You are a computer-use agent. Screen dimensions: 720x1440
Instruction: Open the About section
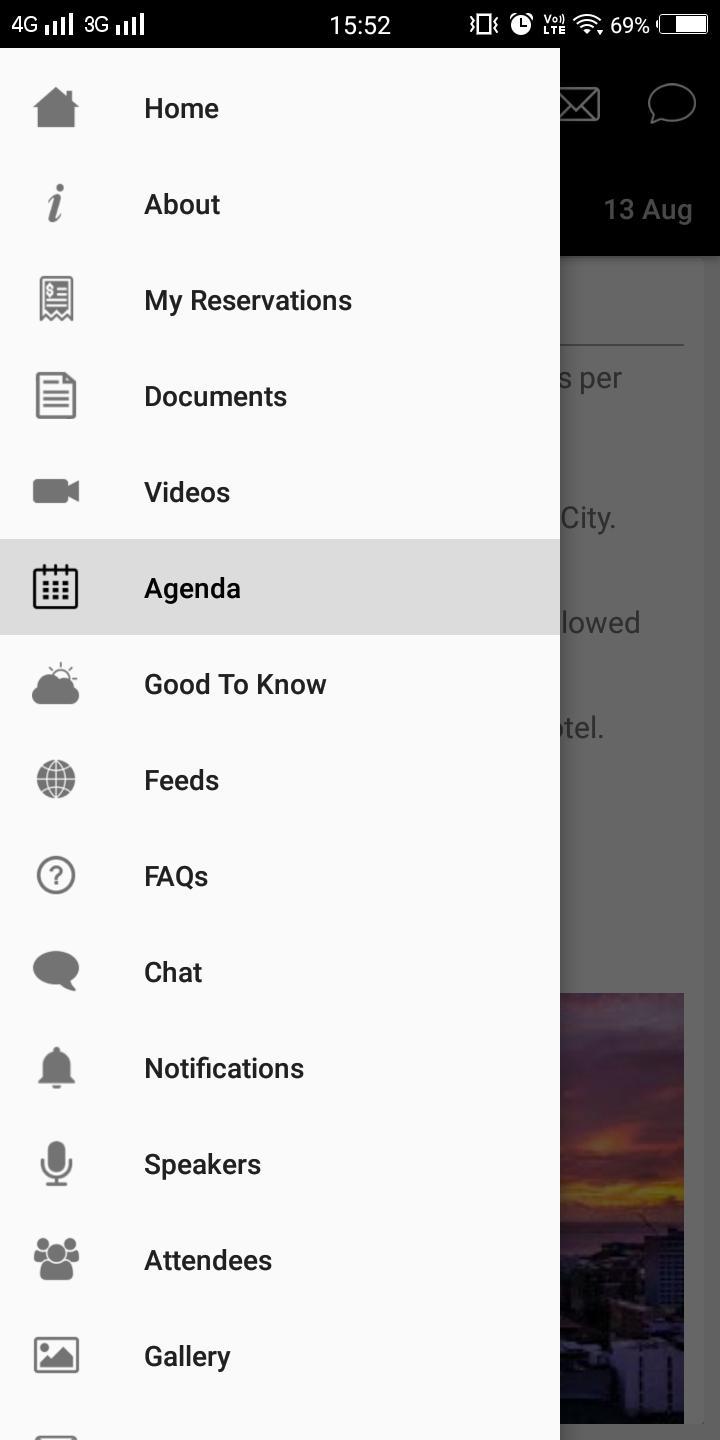tap(182, 204)
